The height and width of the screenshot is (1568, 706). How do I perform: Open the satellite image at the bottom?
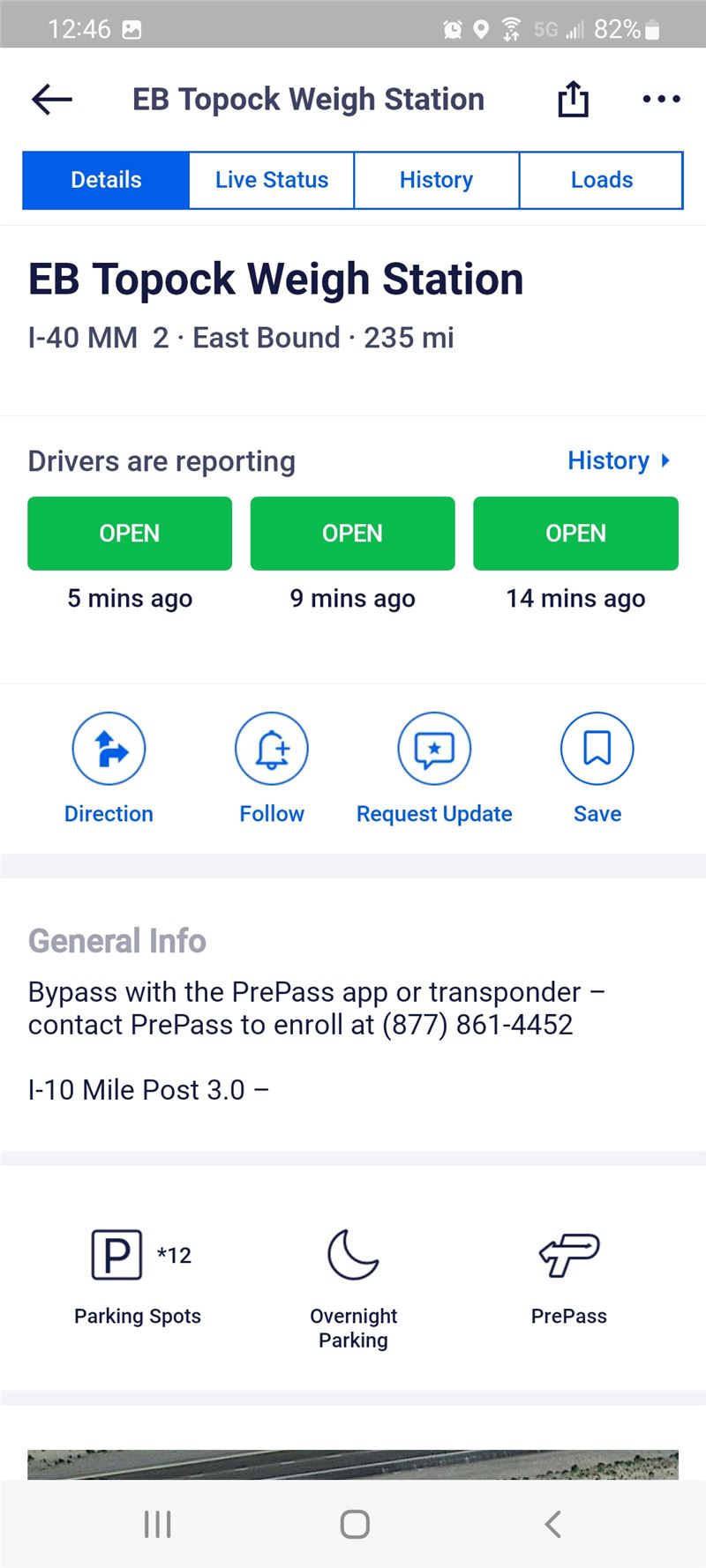coord(353,1464)
